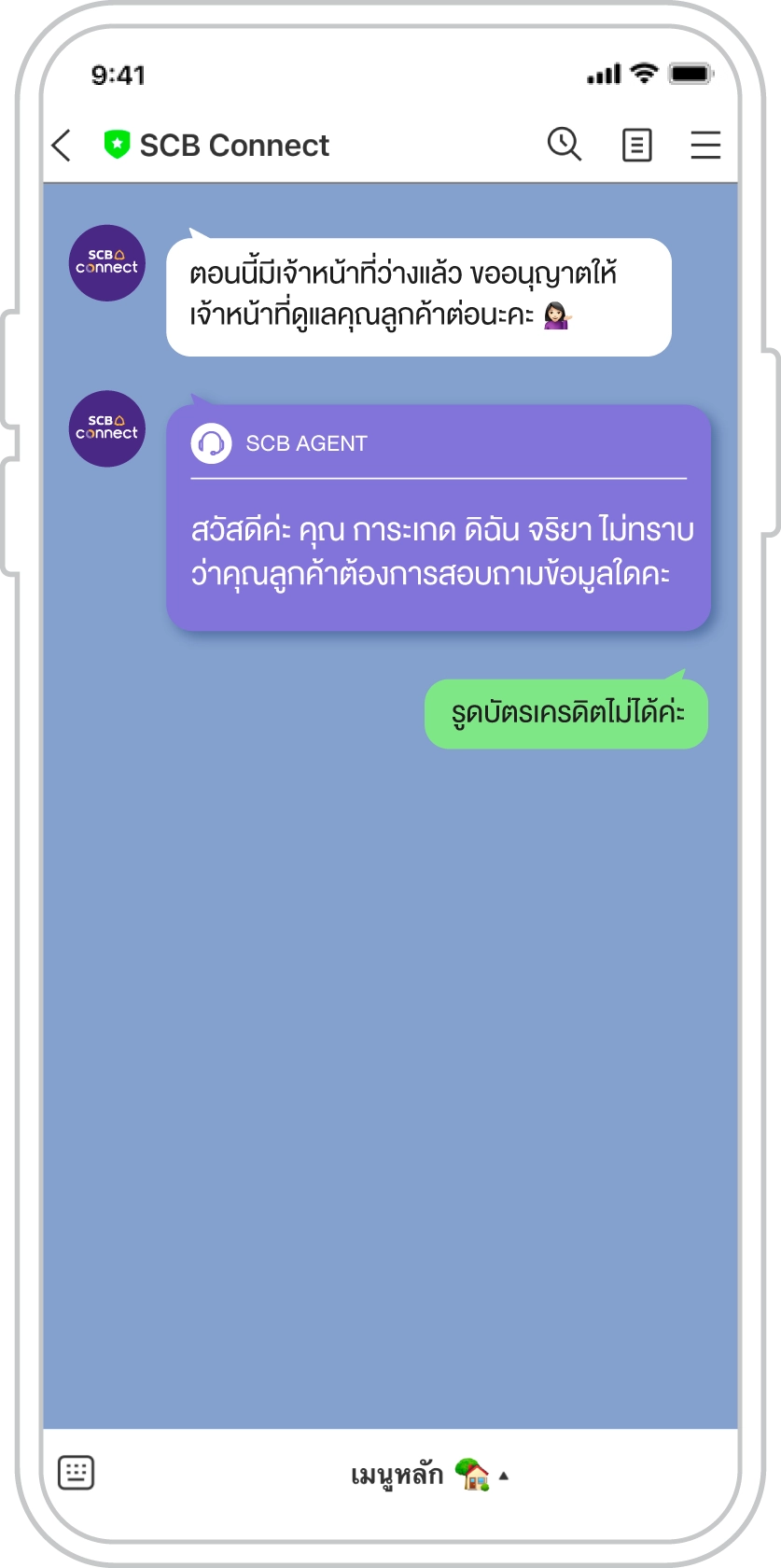Search within the chat

coord(564,145)
